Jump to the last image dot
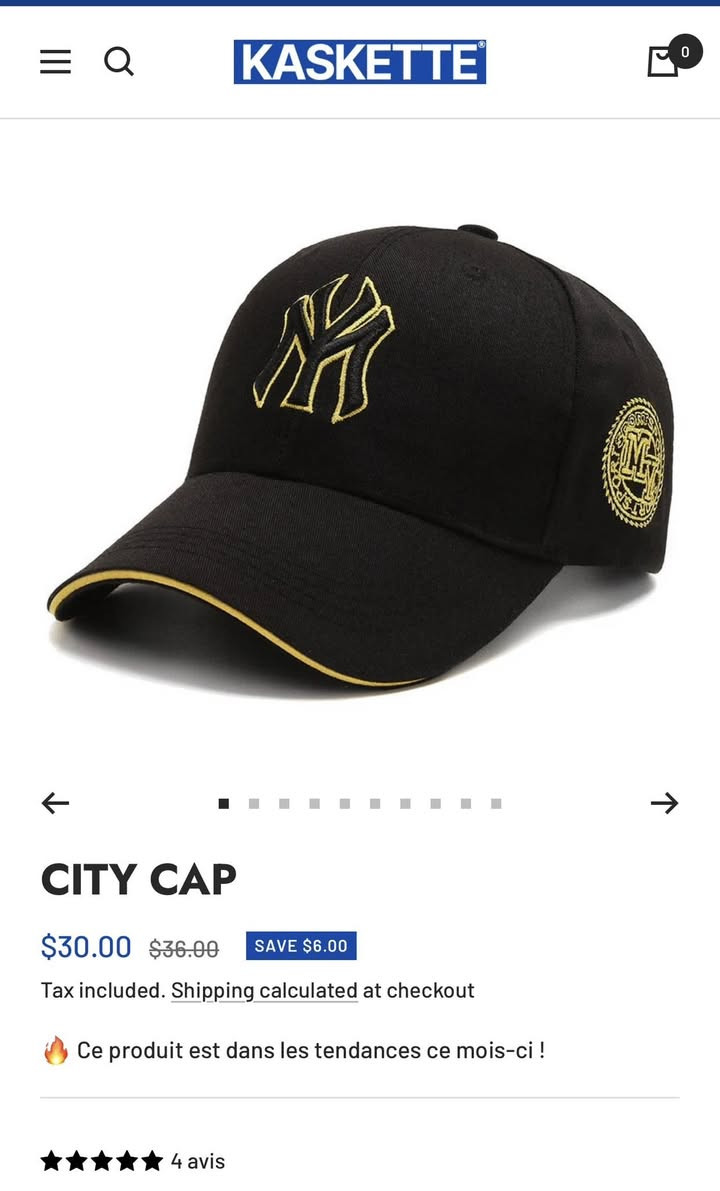The image size is (720, 1191). tap(496, 803)
